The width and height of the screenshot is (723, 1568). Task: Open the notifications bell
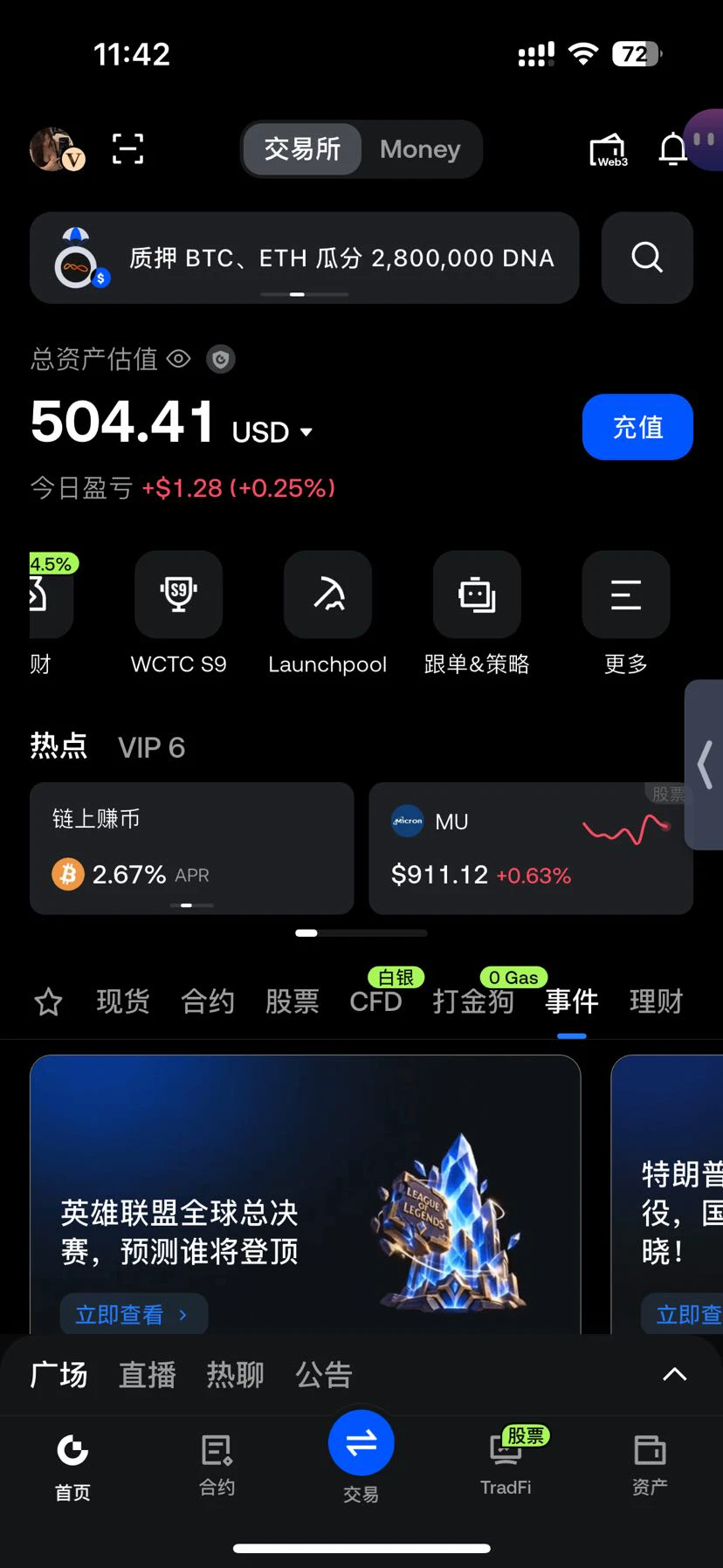coord(672,149)
